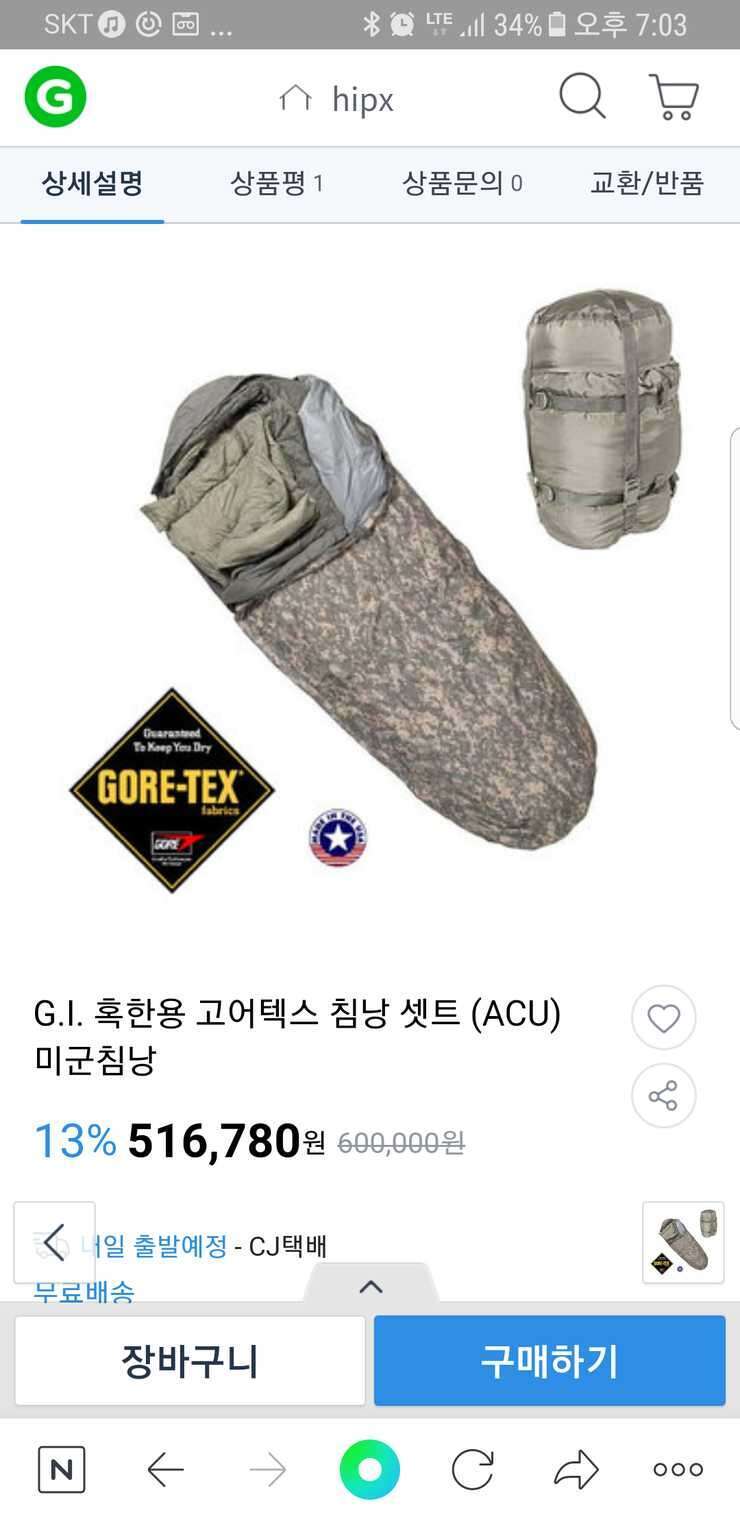This screenshot has height=1521, width=740.
Task: Open the search magnifier icon
Action: click(x=582, y=97)
